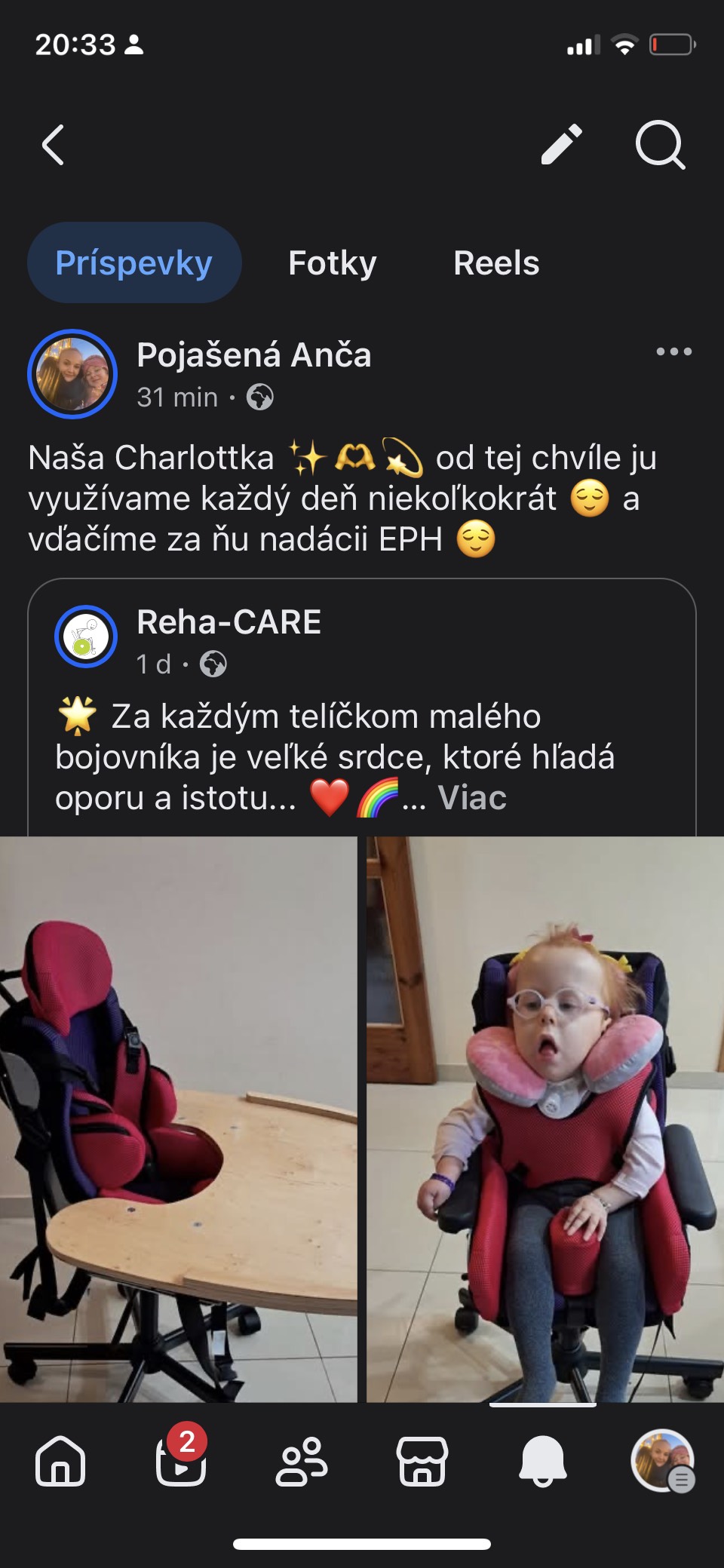Open the Reha-CARE page avatar
The height and width of the screenshot is (1568, 724).
click(x=86, y=637)
